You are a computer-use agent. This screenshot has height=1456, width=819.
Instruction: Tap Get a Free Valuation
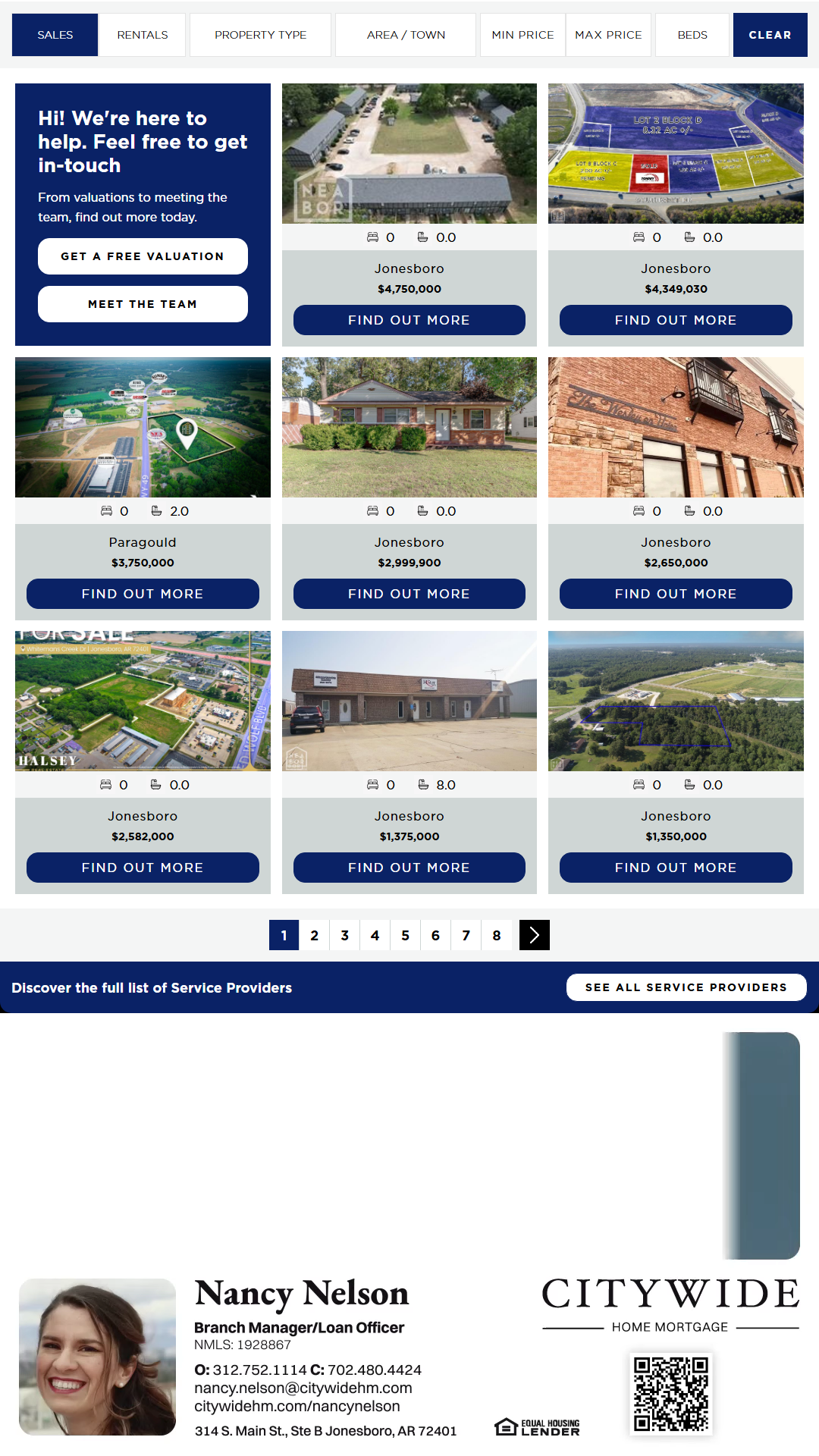tap(143, 256)
